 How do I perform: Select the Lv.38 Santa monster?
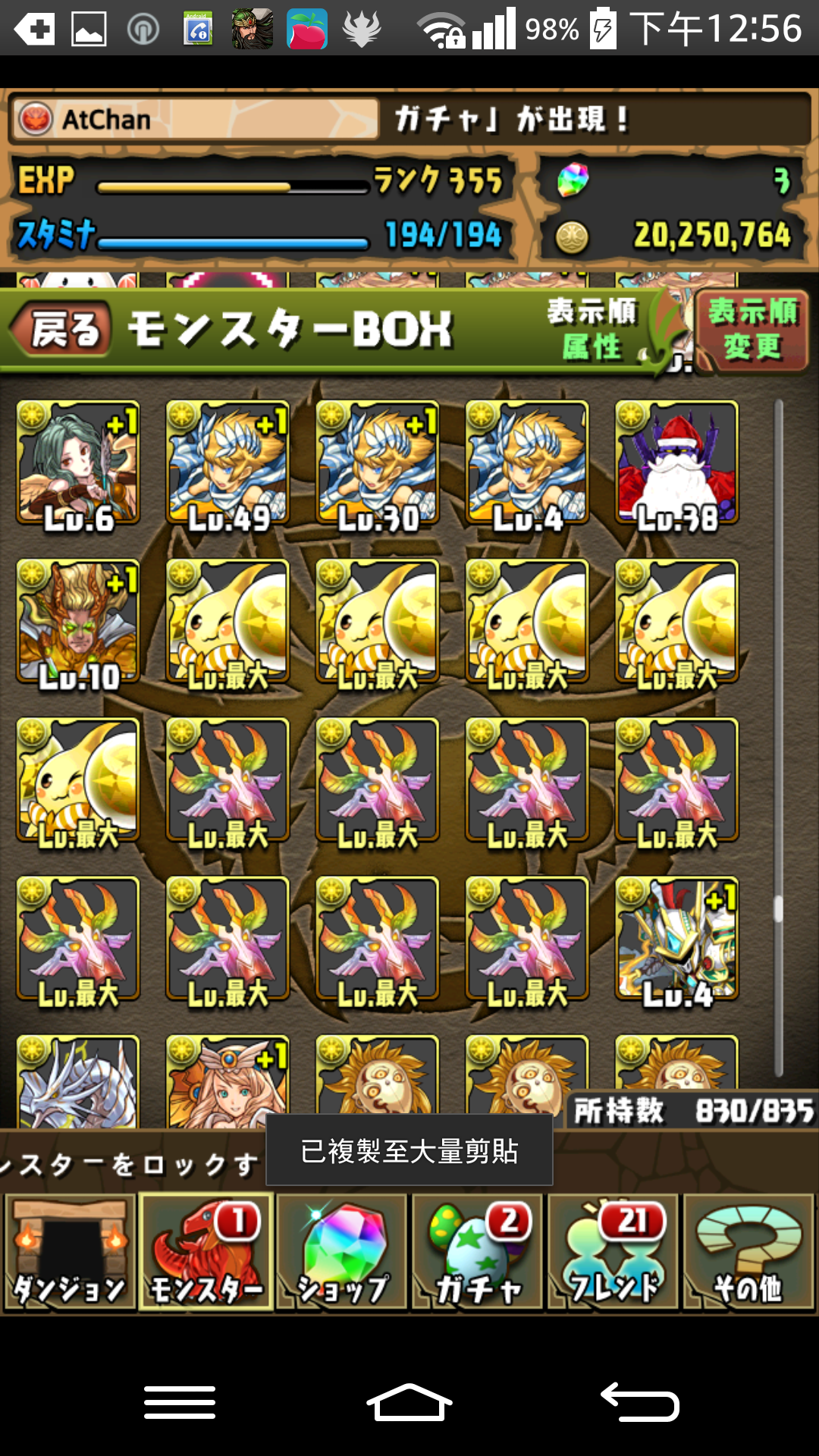(x=676, y=464)
